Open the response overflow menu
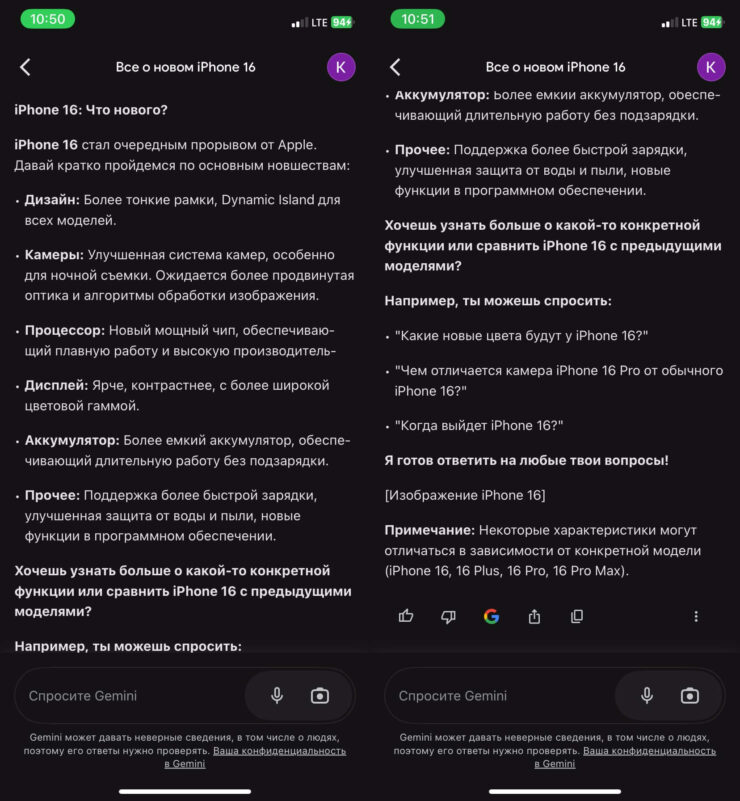Screen dimensions: 740x801 [696, 616]
